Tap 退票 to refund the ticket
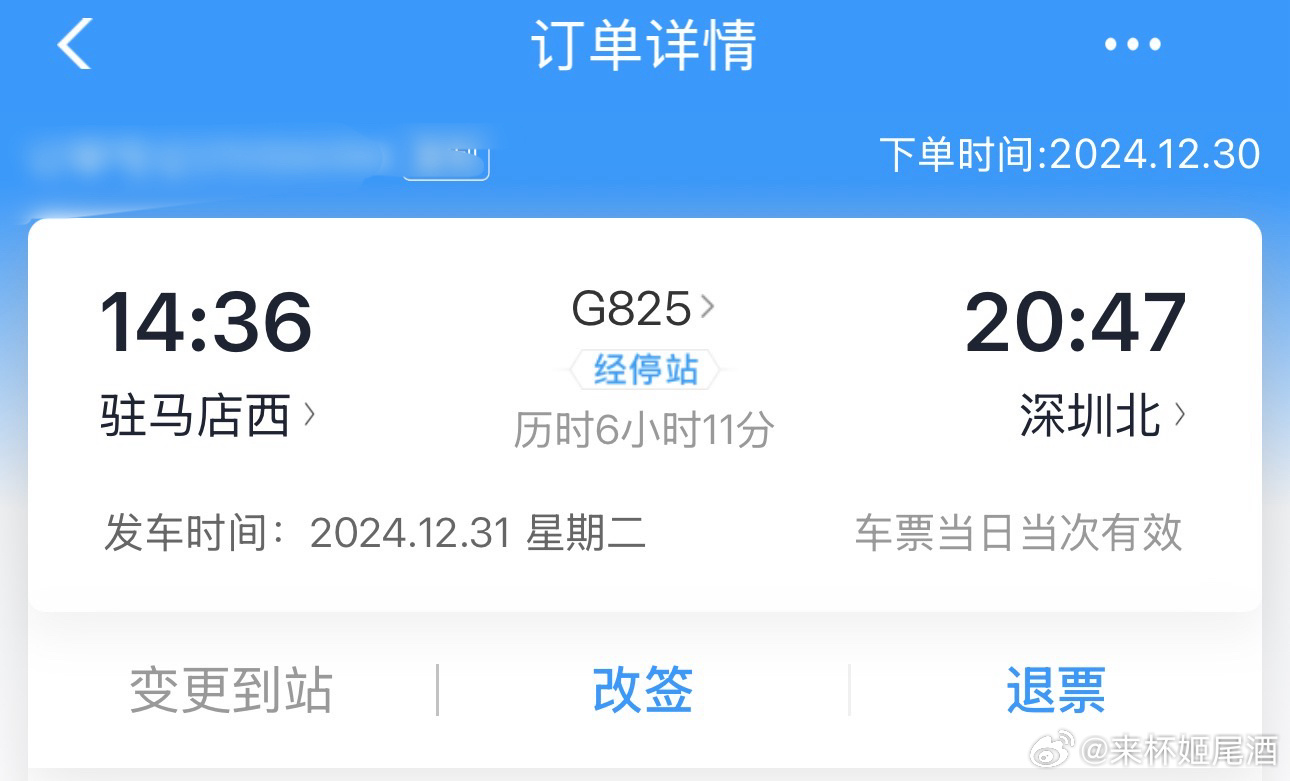 (1056, 691)
